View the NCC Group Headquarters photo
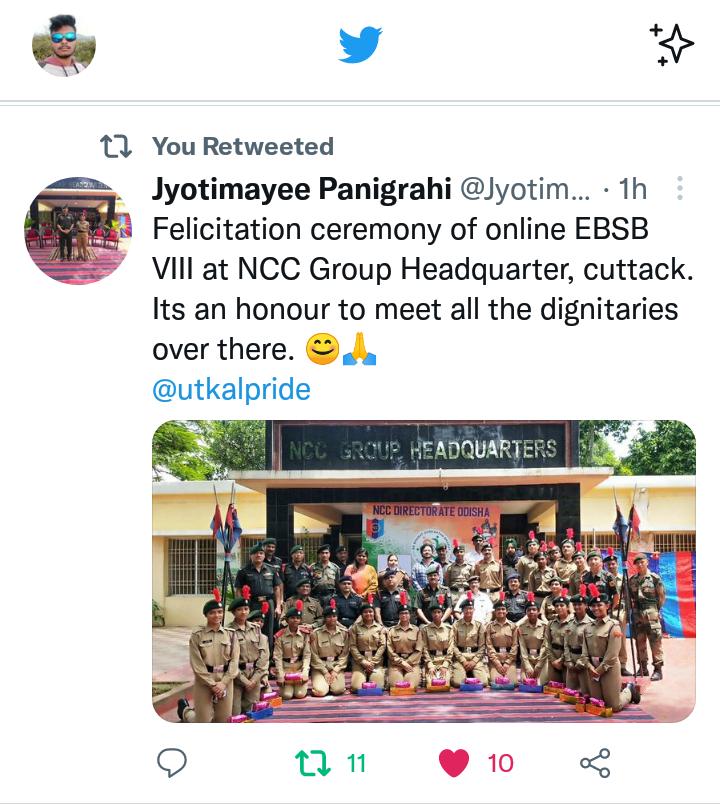 click(x=424, y=571)
